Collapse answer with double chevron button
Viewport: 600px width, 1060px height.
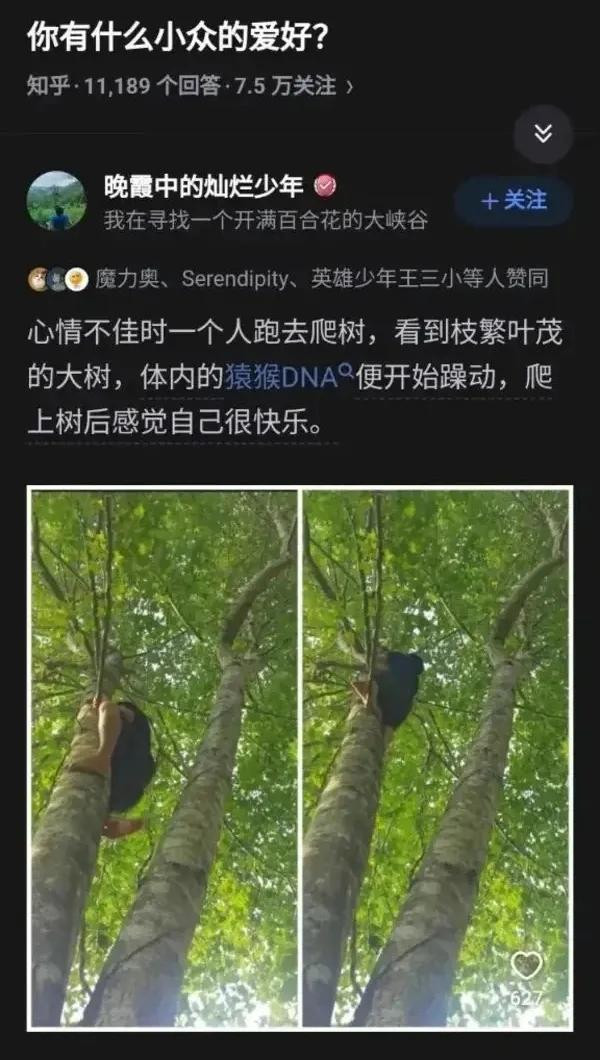click(543, 134)
